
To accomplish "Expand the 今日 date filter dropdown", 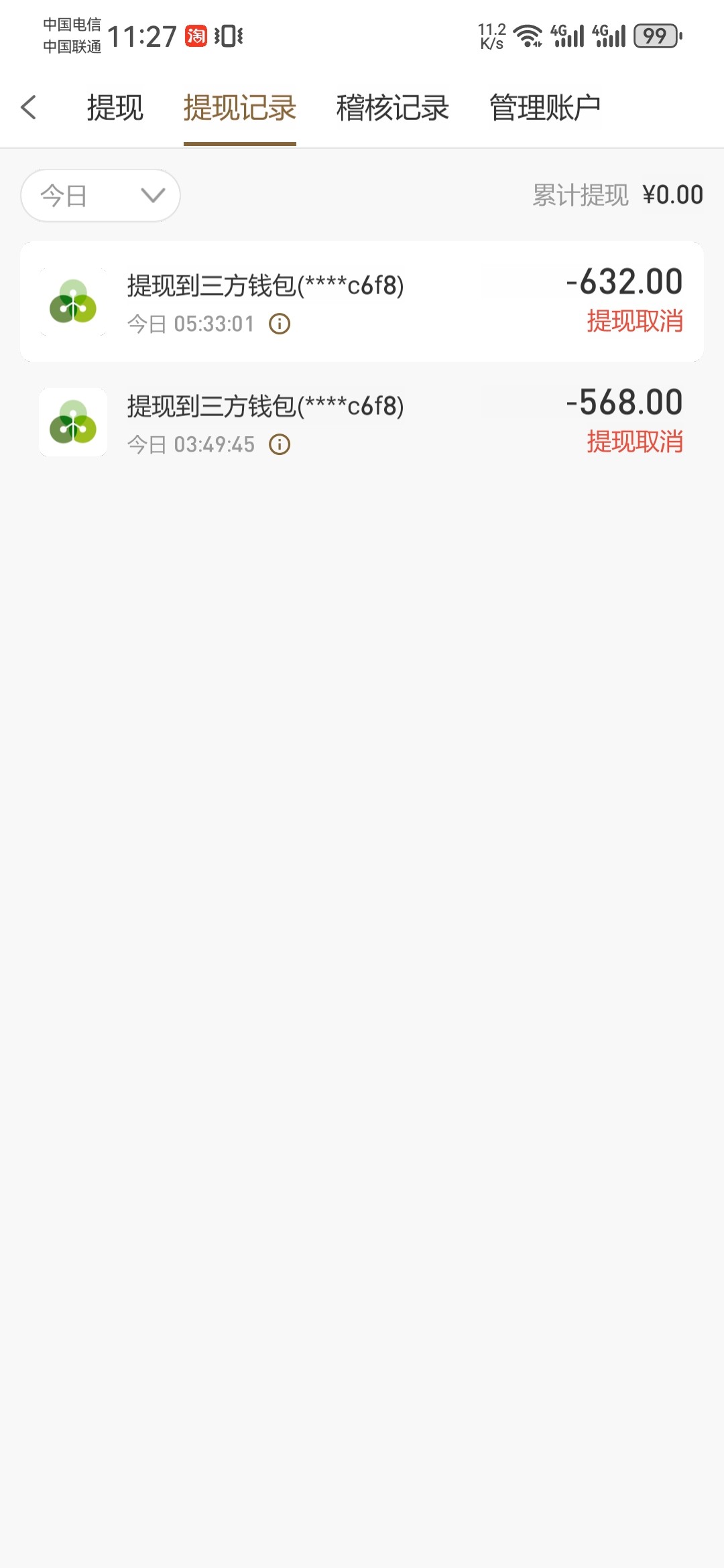I will point(101,196).
